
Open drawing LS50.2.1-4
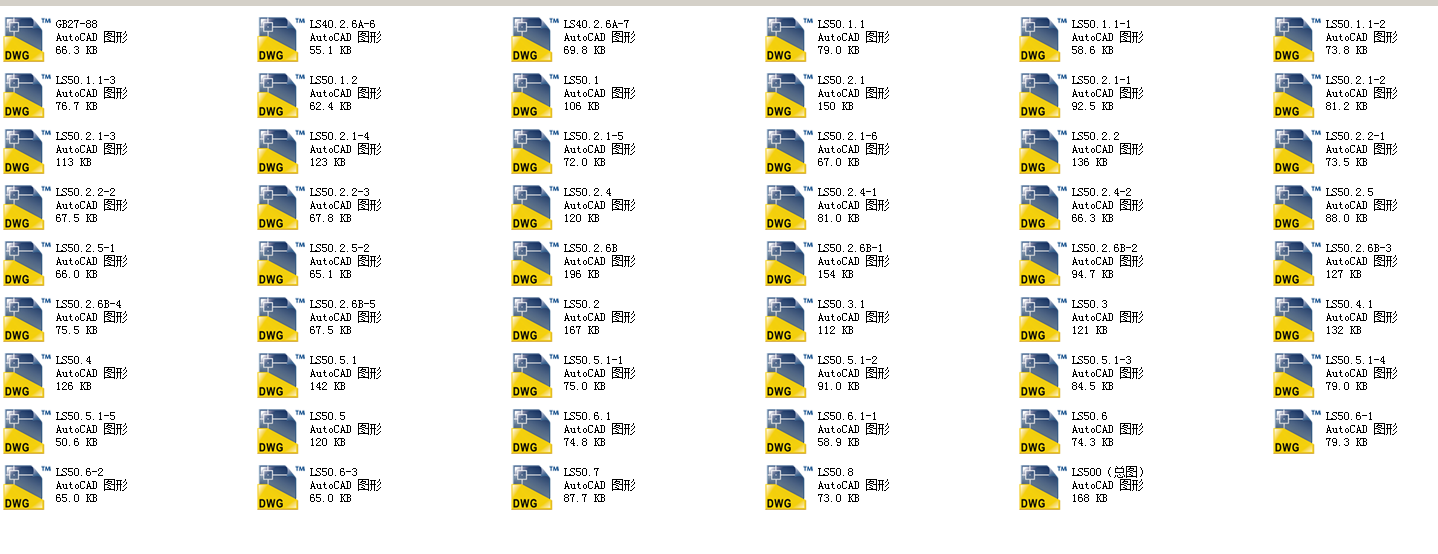(x=279, y=151)
